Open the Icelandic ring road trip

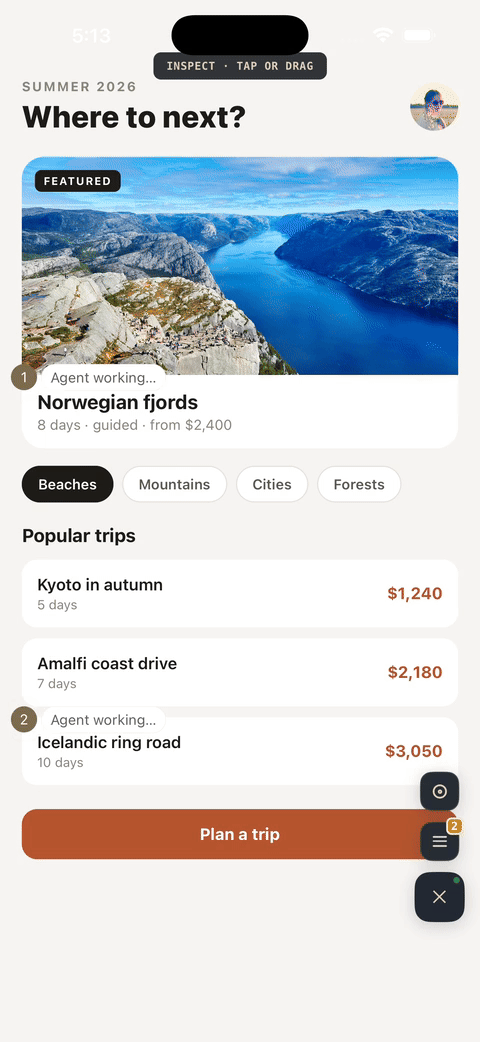tap(240, 751)
